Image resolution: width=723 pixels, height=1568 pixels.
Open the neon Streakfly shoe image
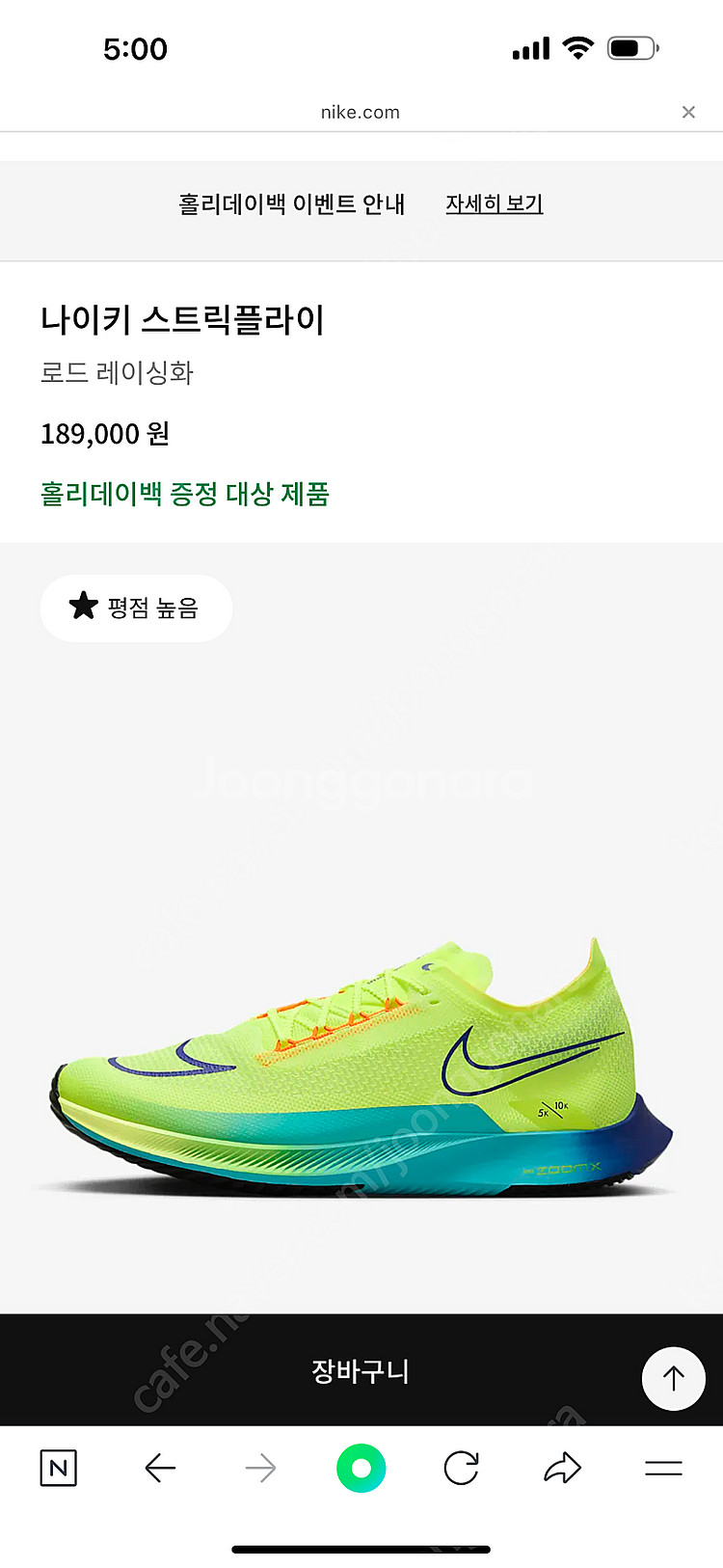(x=361, y=1070)
